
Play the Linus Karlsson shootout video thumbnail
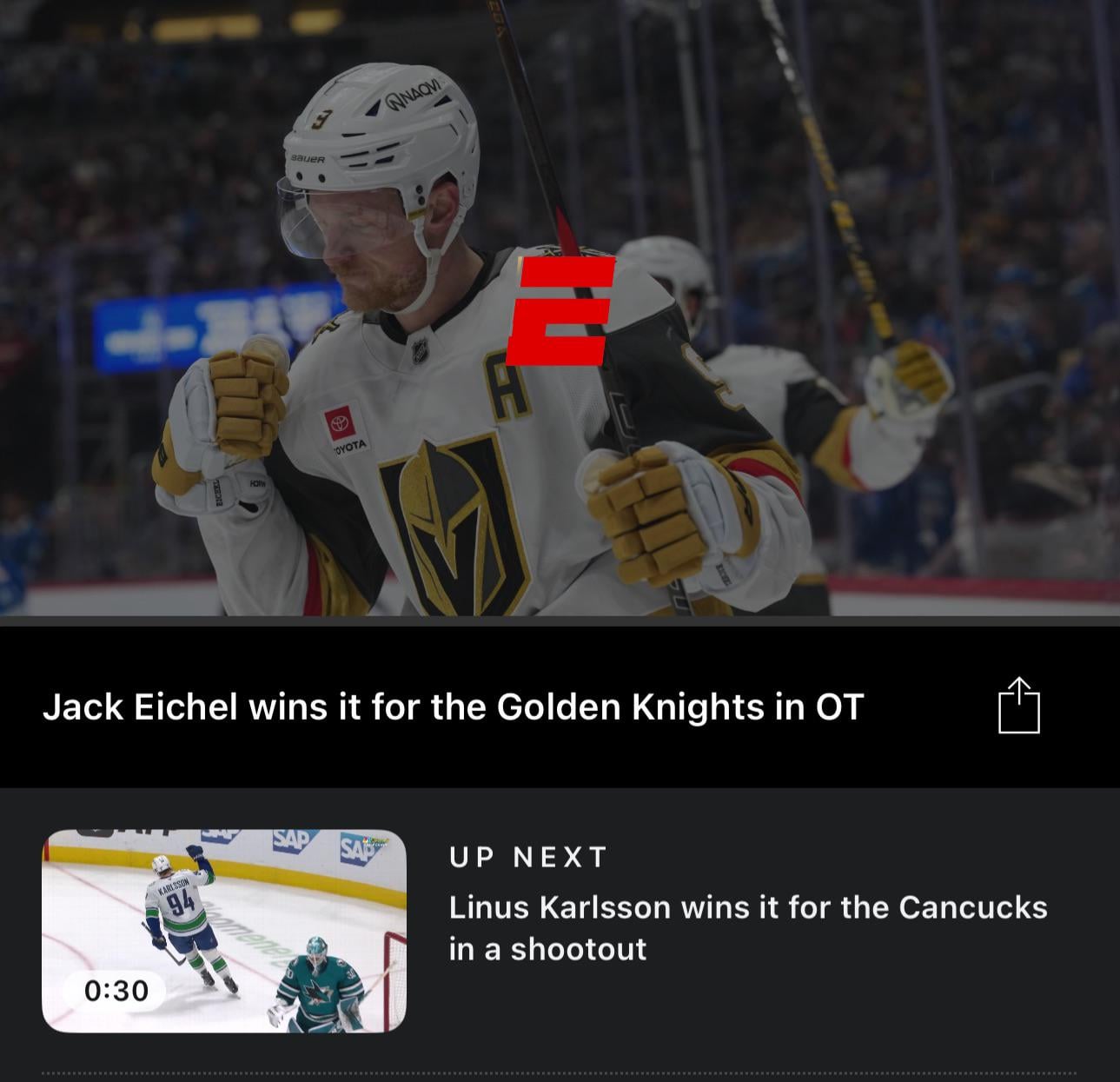[x=224, y=931]
